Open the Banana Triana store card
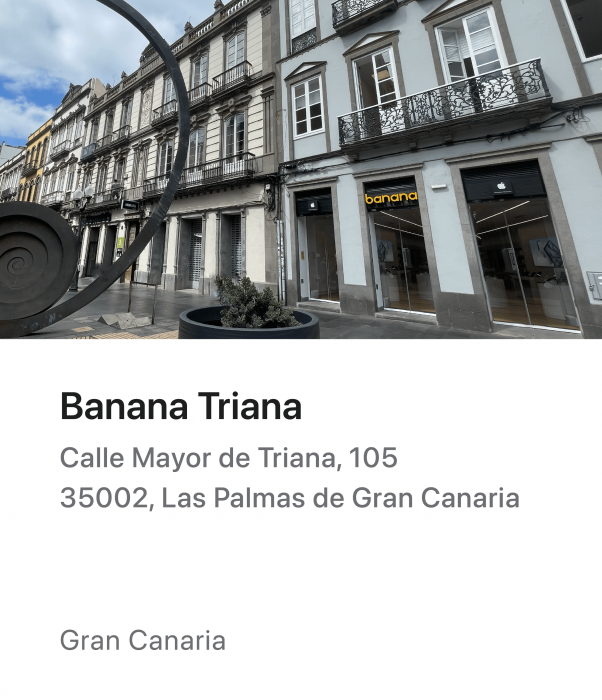 coord(181,407)
